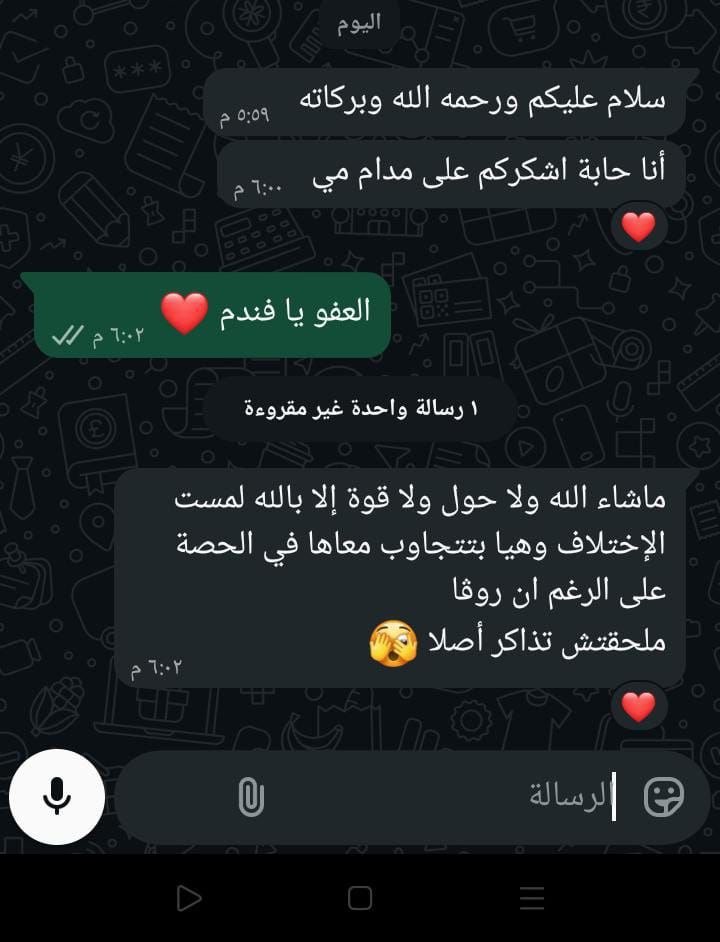The image size is (720, 942).
Task: View heart reaction on the ماشاء الله message
Action: click(x=638, y=707)
